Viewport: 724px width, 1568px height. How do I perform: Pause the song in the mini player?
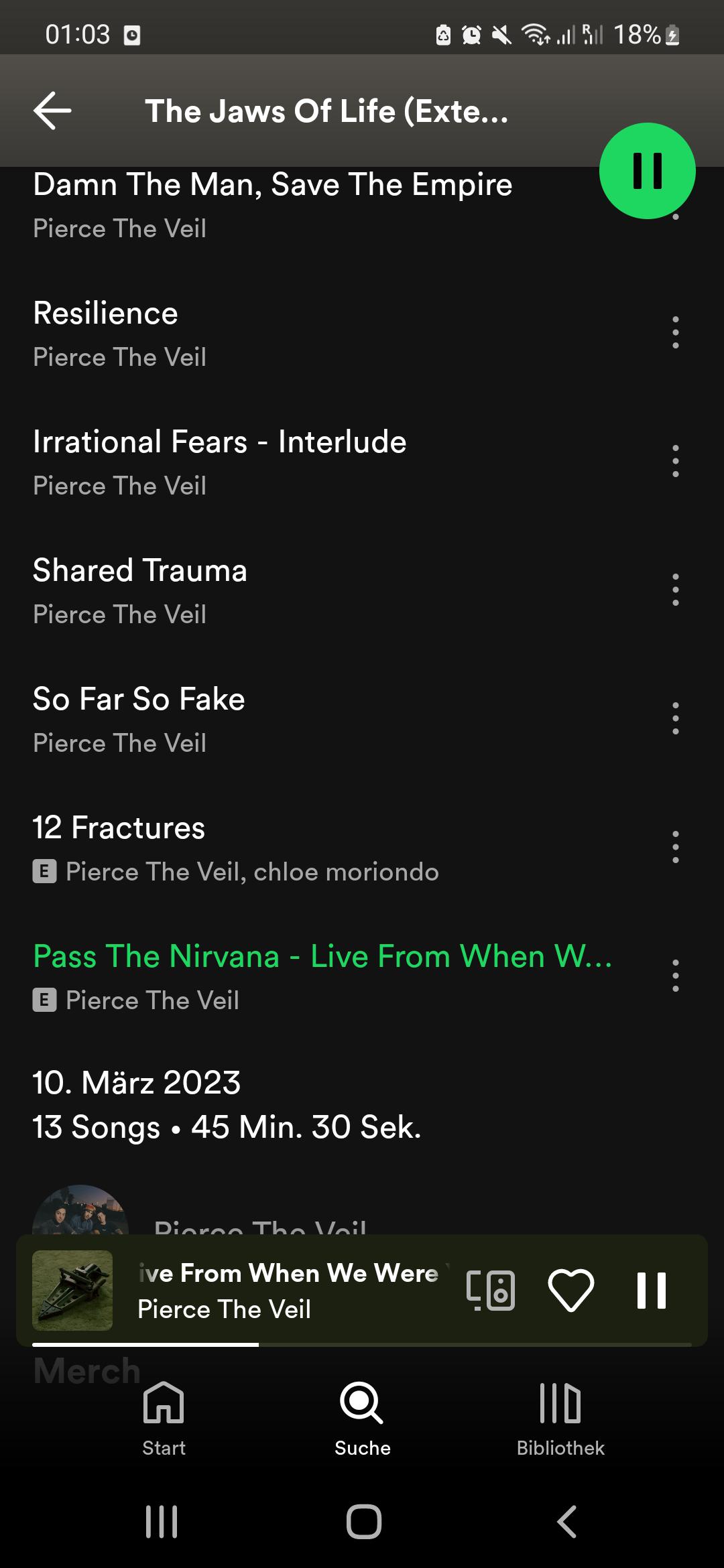pos(652,1290)
